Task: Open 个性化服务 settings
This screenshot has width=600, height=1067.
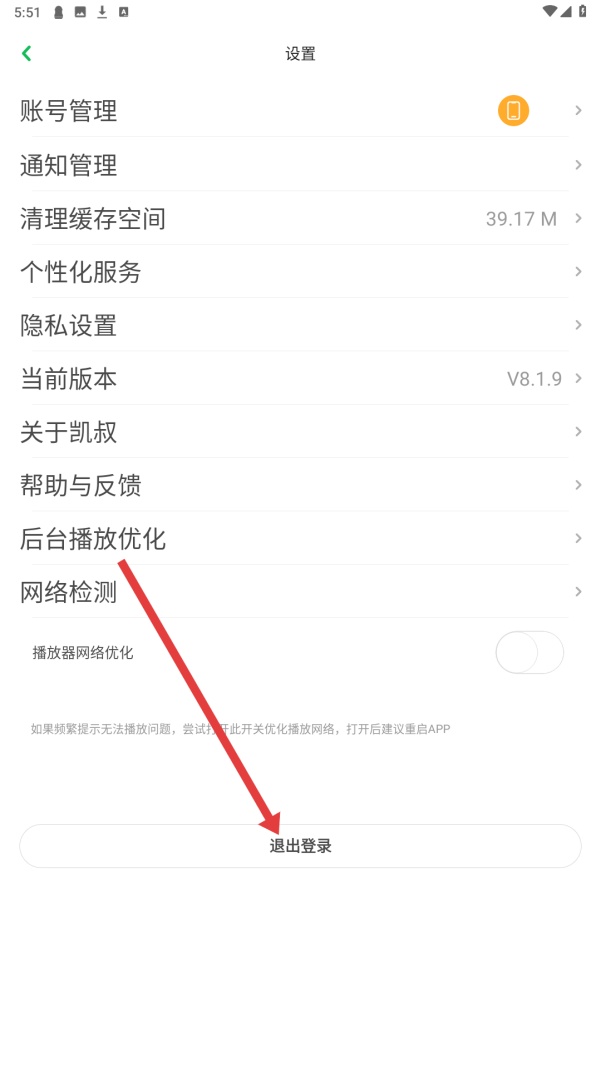Action: point(300,272)
